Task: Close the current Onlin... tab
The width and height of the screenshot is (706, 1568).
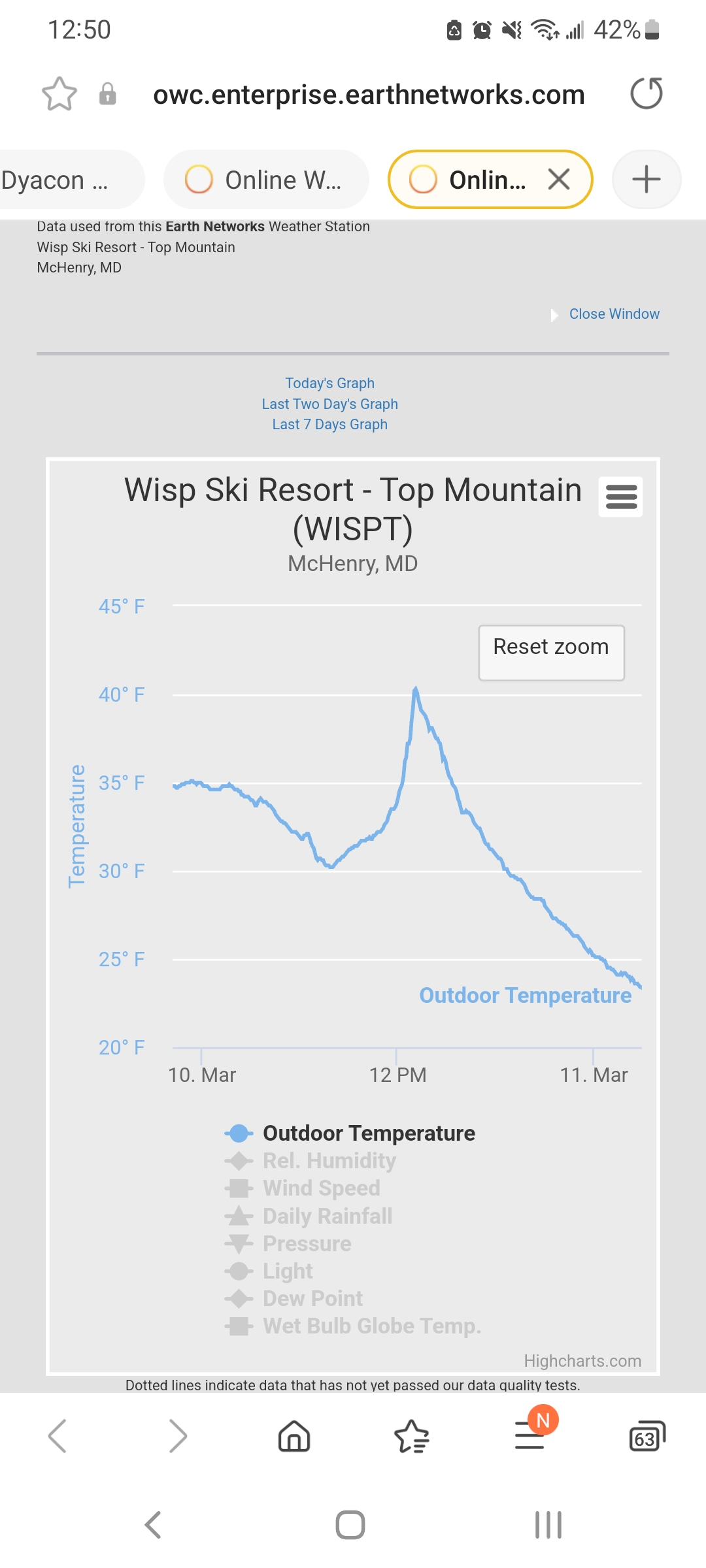Action: tap(559, 179)
